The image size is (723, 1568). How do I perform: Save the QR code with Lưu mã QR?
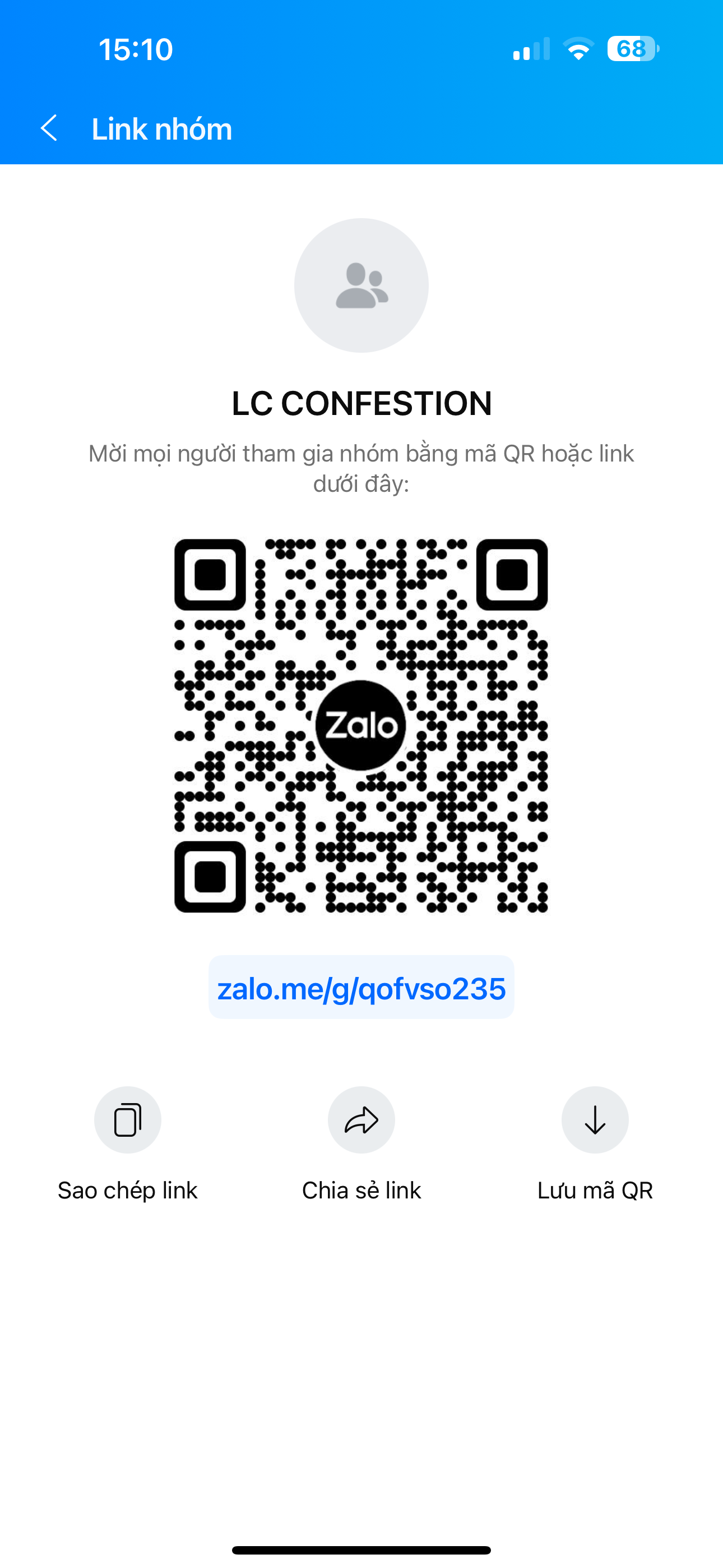coord(595,1120)
